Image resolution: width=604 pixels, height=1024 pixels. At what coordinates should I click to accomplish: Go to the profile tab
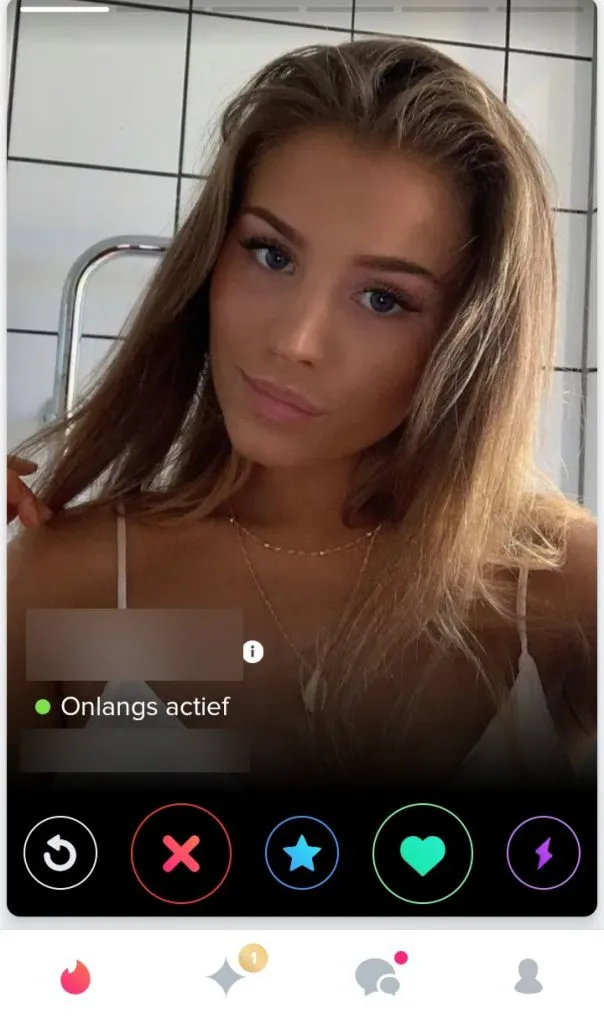(x=527, y=976)
